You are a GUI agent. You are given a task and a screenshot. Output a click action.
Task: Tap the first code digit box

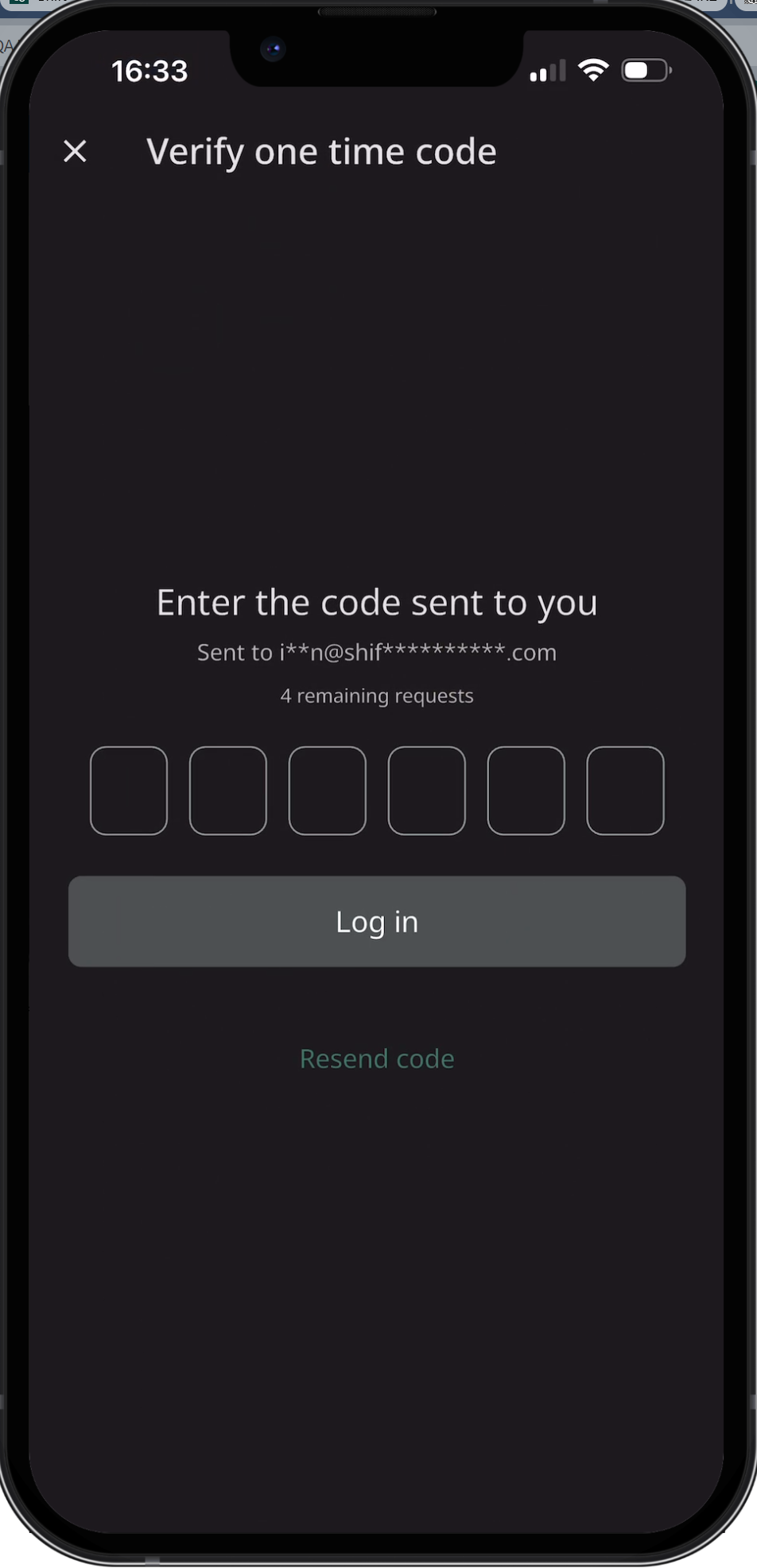129,790
